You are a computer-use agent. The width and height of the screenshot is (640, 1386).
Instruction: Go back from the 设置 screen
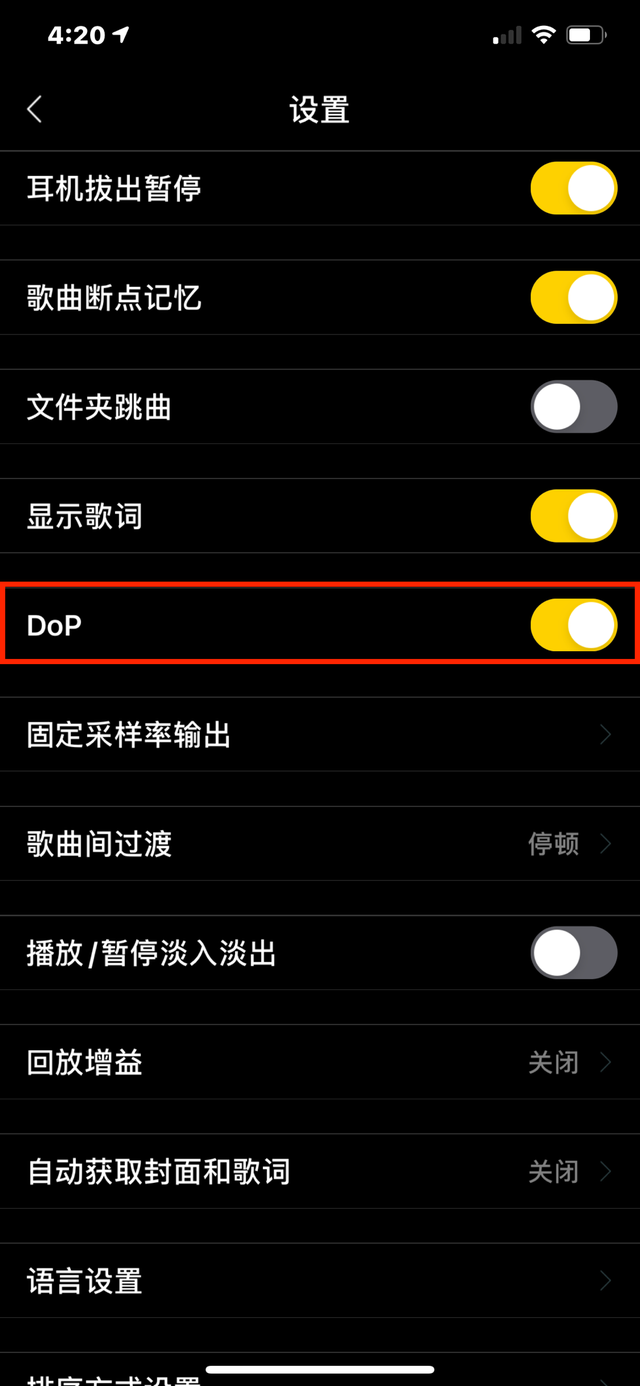36,109
